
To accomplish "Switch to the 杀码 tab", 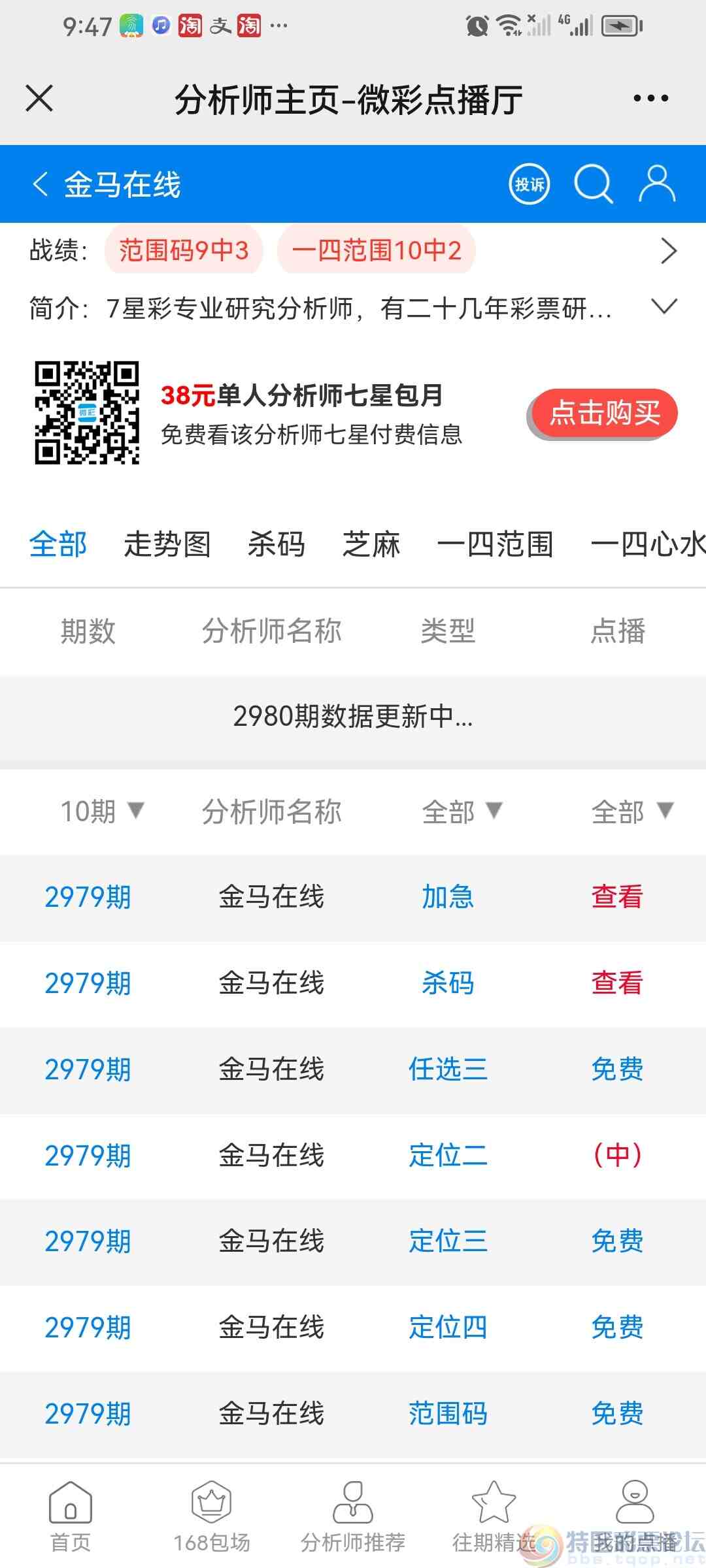I will tap(275, 545).
